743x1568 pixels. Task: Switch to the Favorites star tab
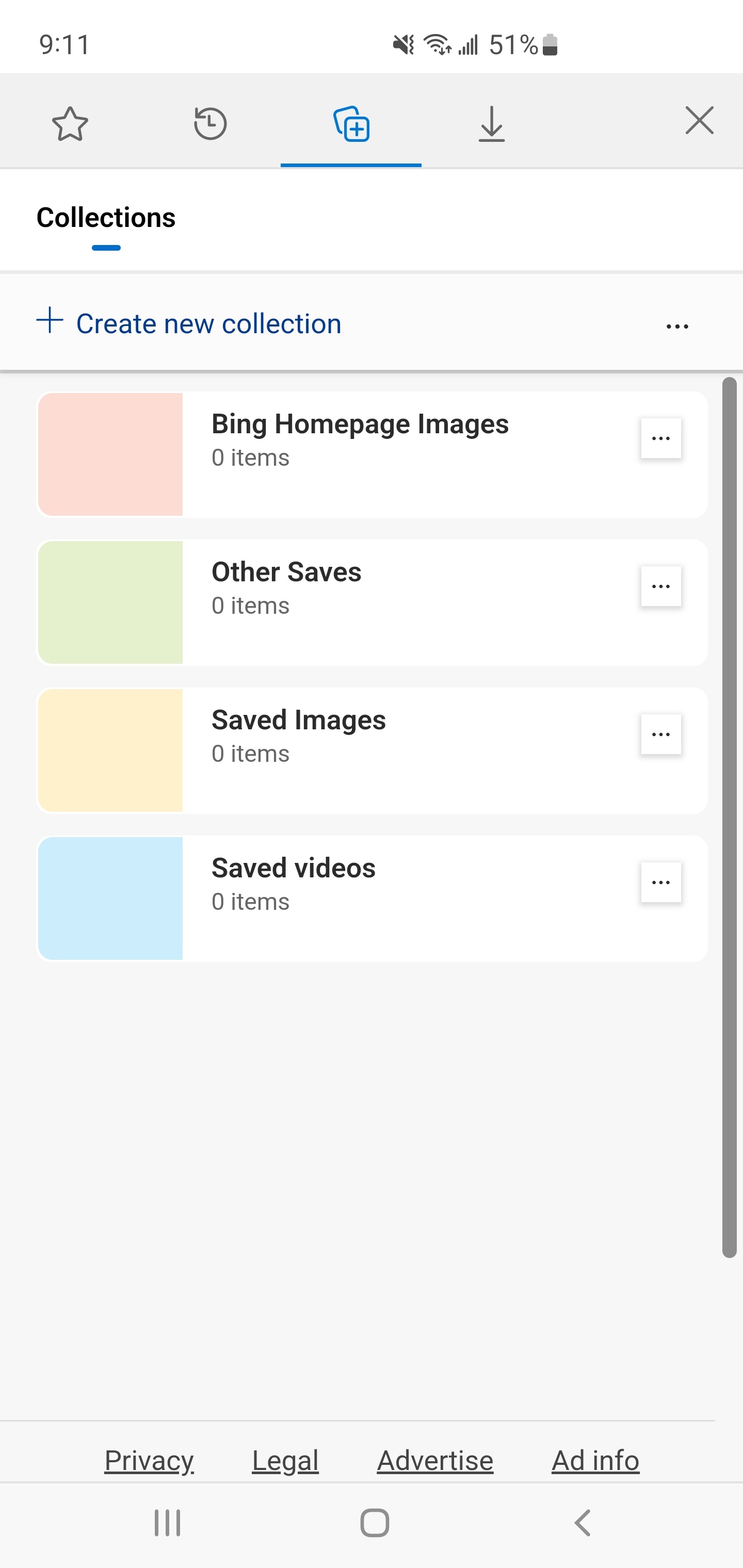coord(70,124)
